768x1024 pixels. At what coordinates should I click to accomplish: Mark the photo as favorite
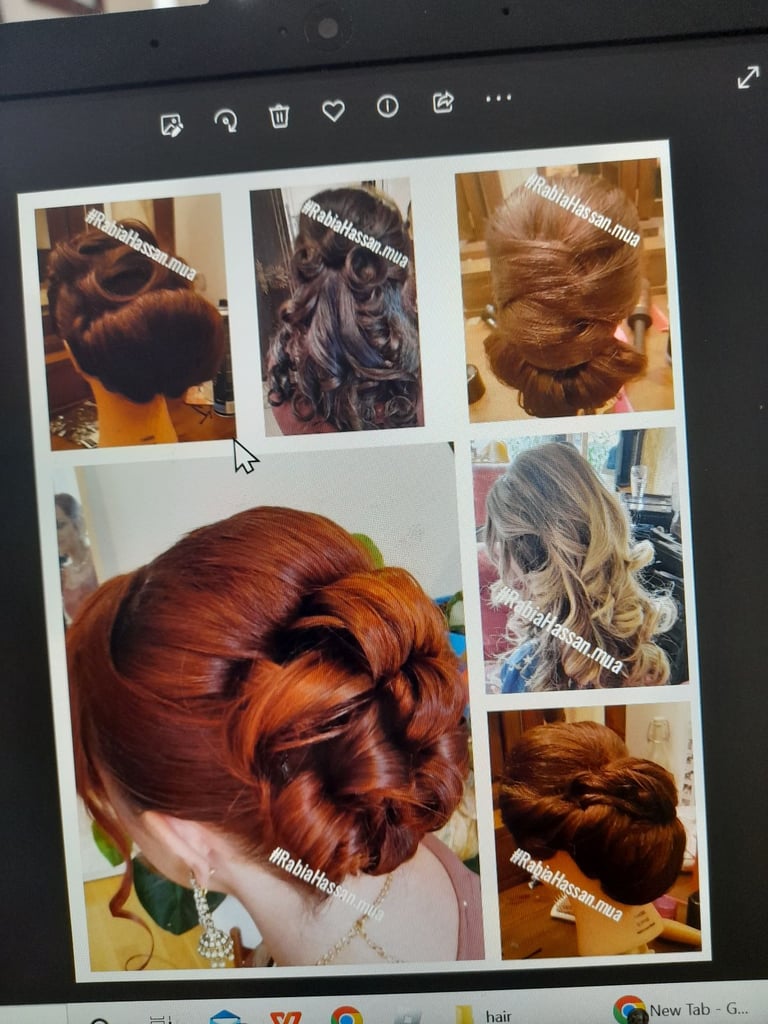point(333,111)
